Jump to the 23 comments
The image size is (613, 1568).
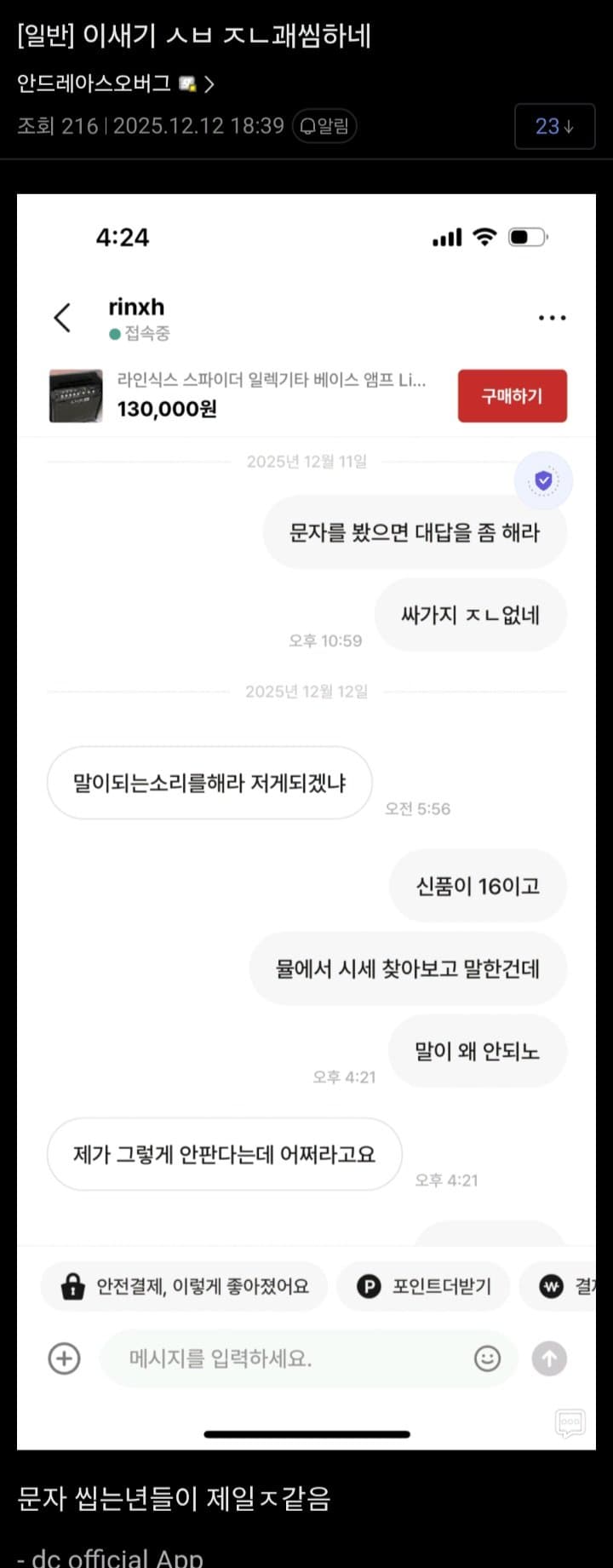coord(553,127)
